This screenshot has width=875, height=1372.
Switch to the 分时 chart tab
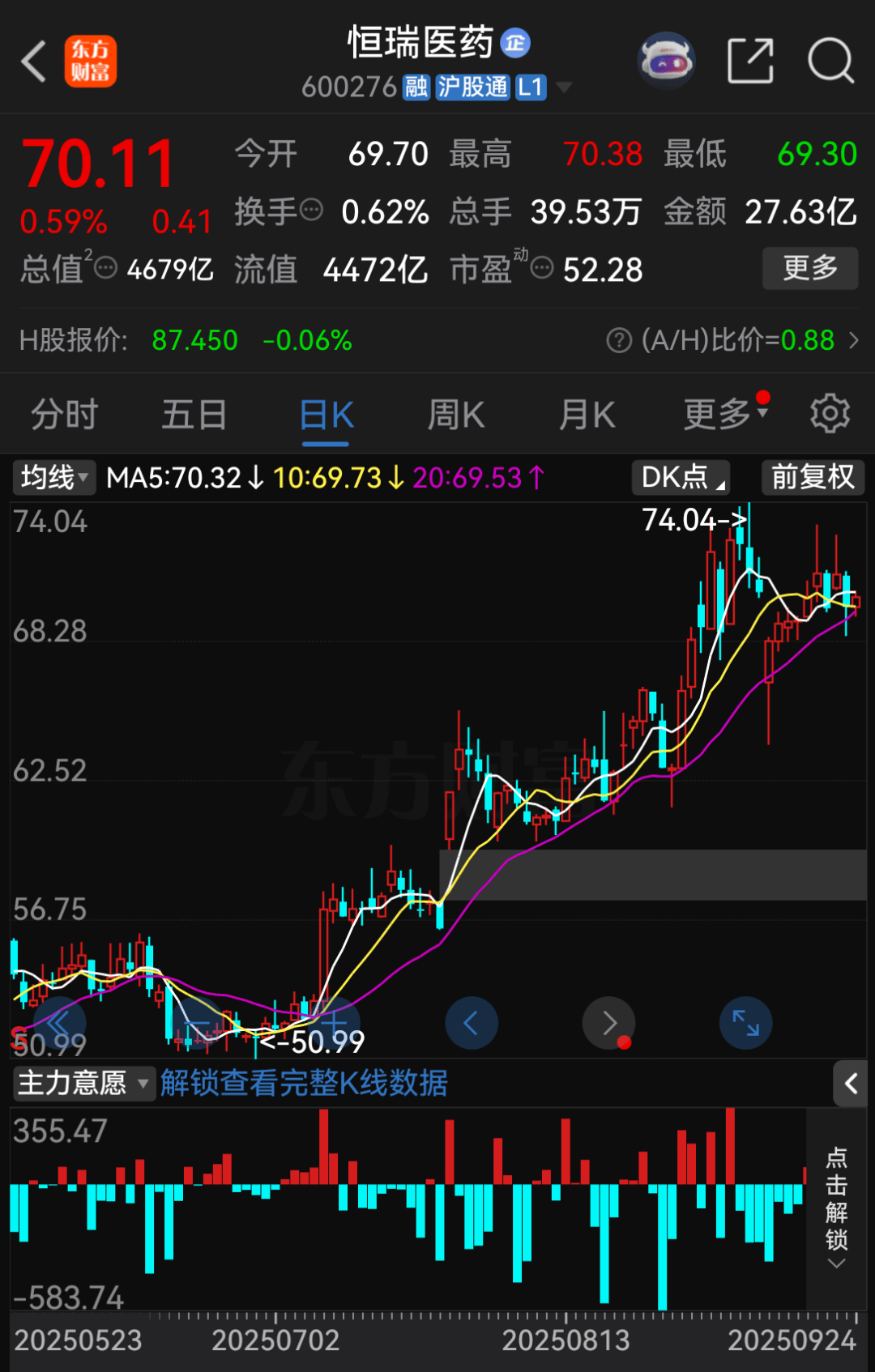(64, 415)
